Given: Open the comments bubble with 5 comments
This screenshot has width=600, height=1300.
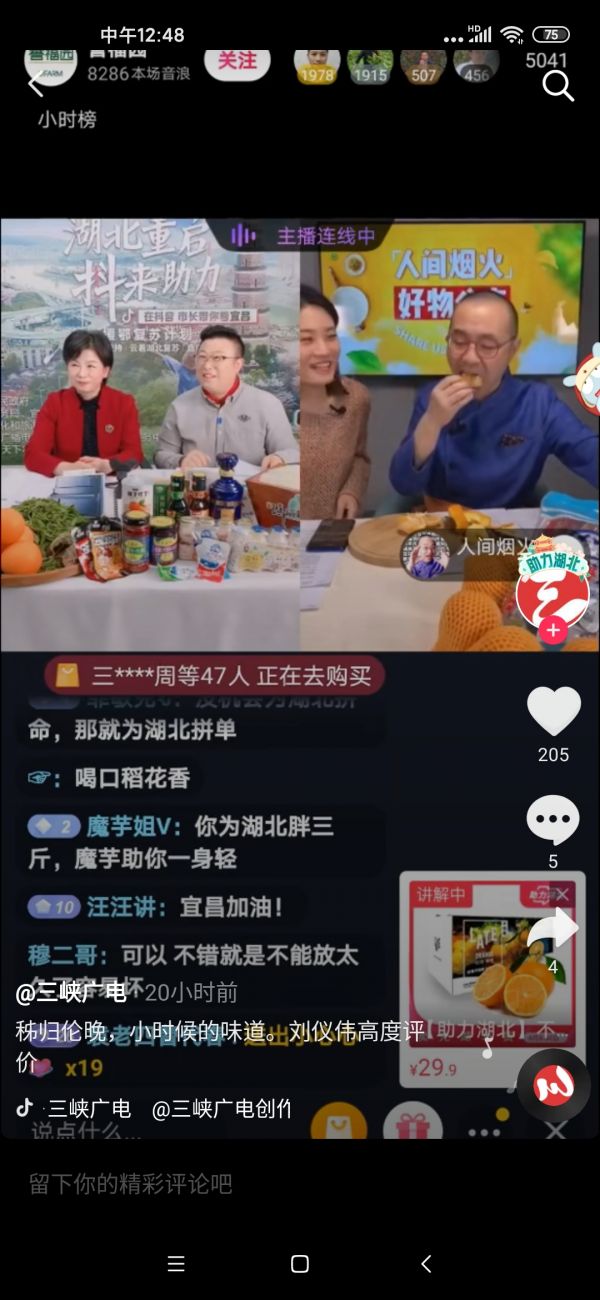Looking at the screenshot, I should tap(552, 820).
